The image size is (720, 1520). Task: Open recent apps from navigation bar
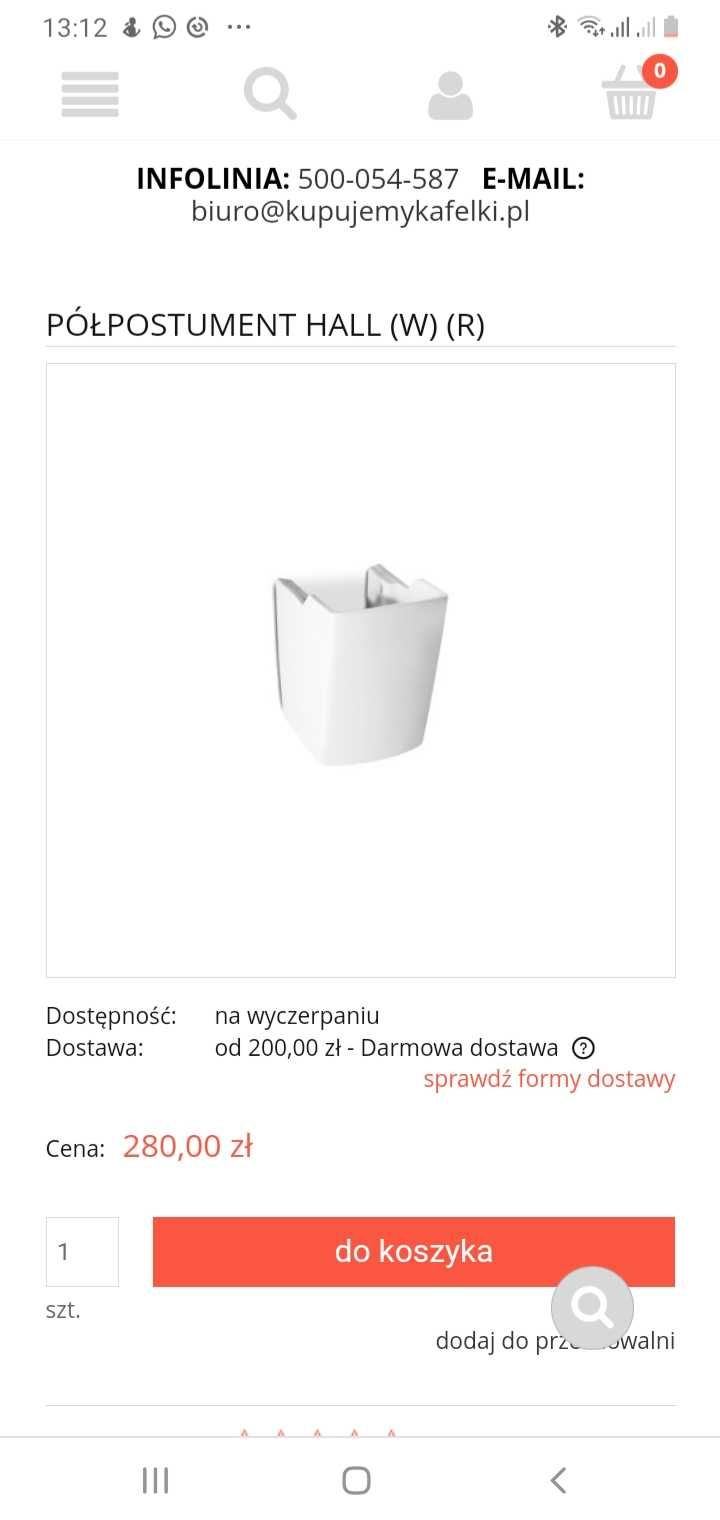tap(155, 1480)
